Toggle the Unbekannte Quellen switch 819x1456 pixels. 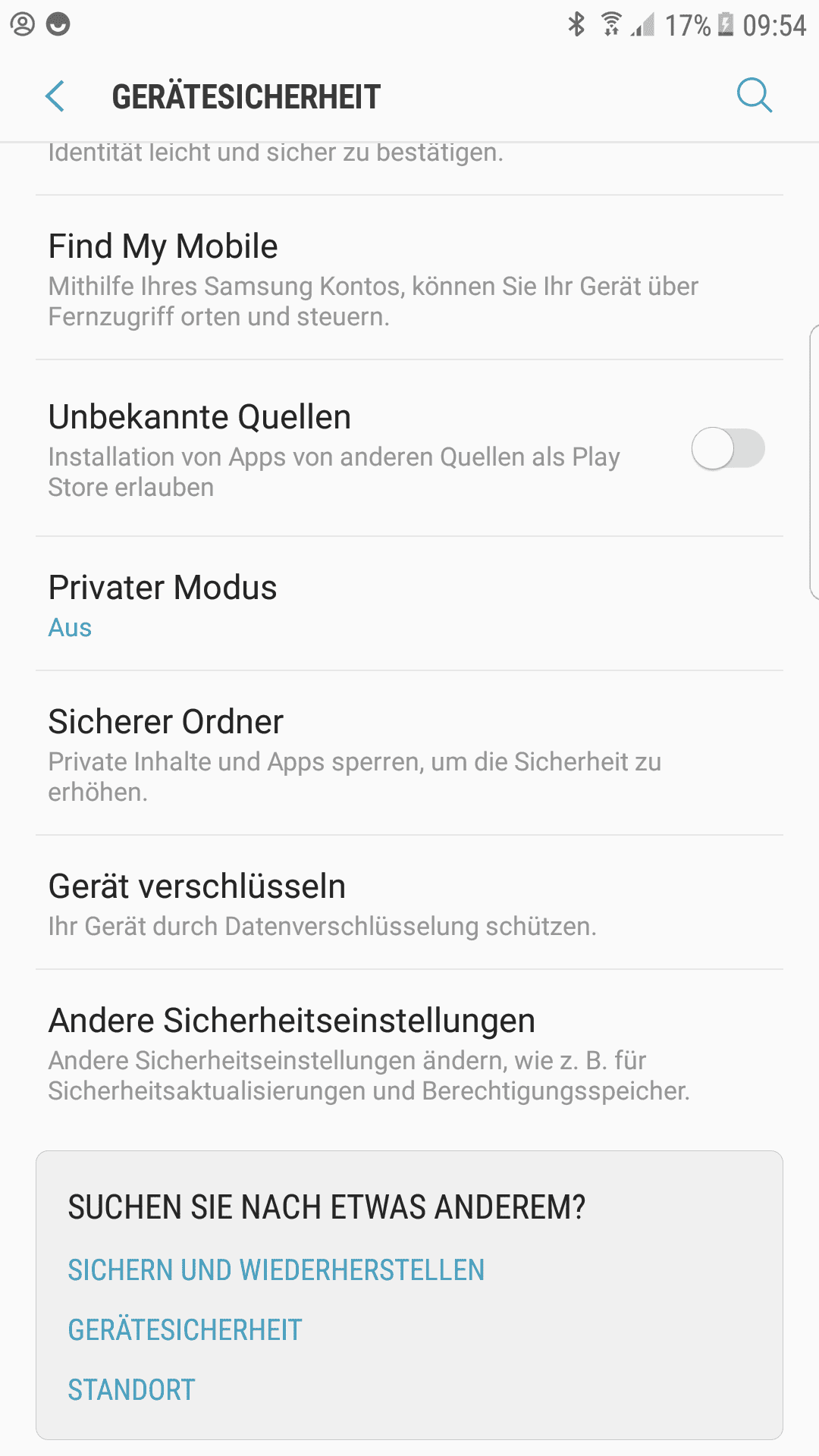point(727,448)
